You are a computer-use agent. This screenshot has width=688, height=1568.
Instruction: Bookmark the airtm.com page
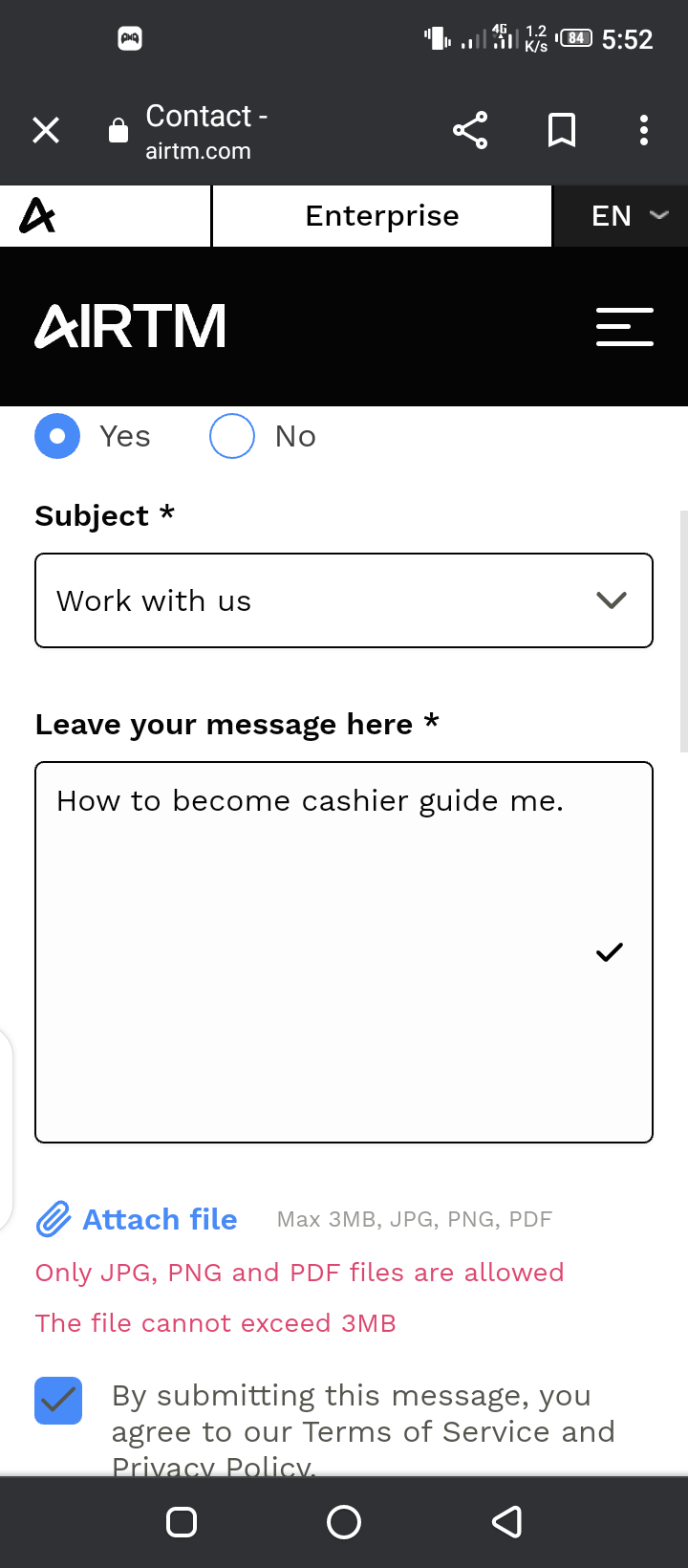[562, 130]
